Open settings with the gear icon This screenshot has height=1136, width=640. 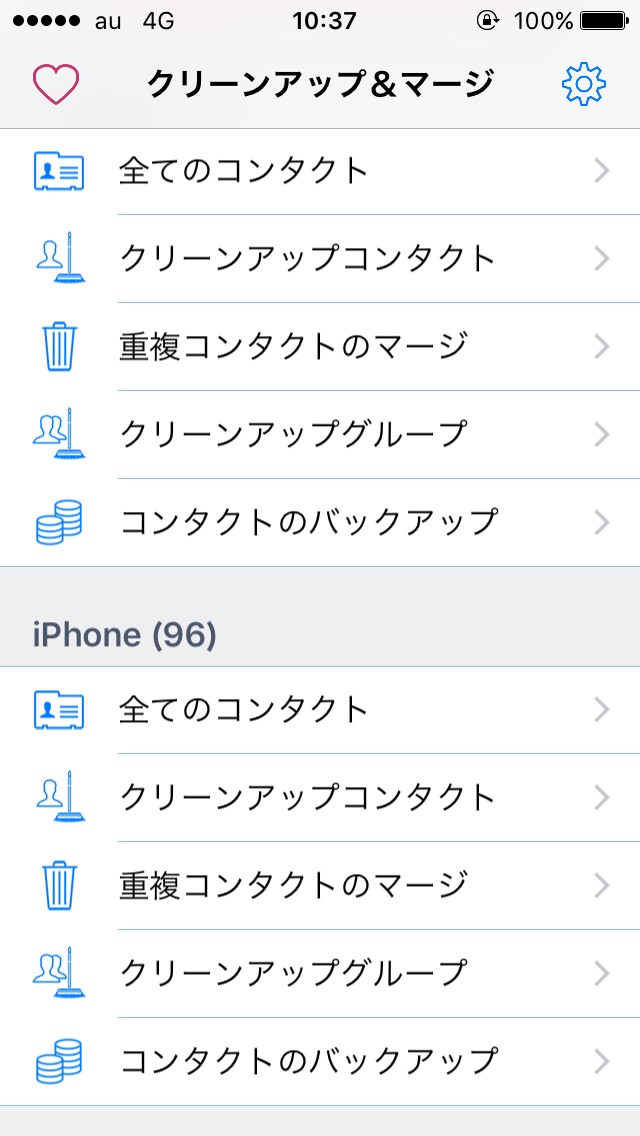pyautogui.click(x=584, y=84)
